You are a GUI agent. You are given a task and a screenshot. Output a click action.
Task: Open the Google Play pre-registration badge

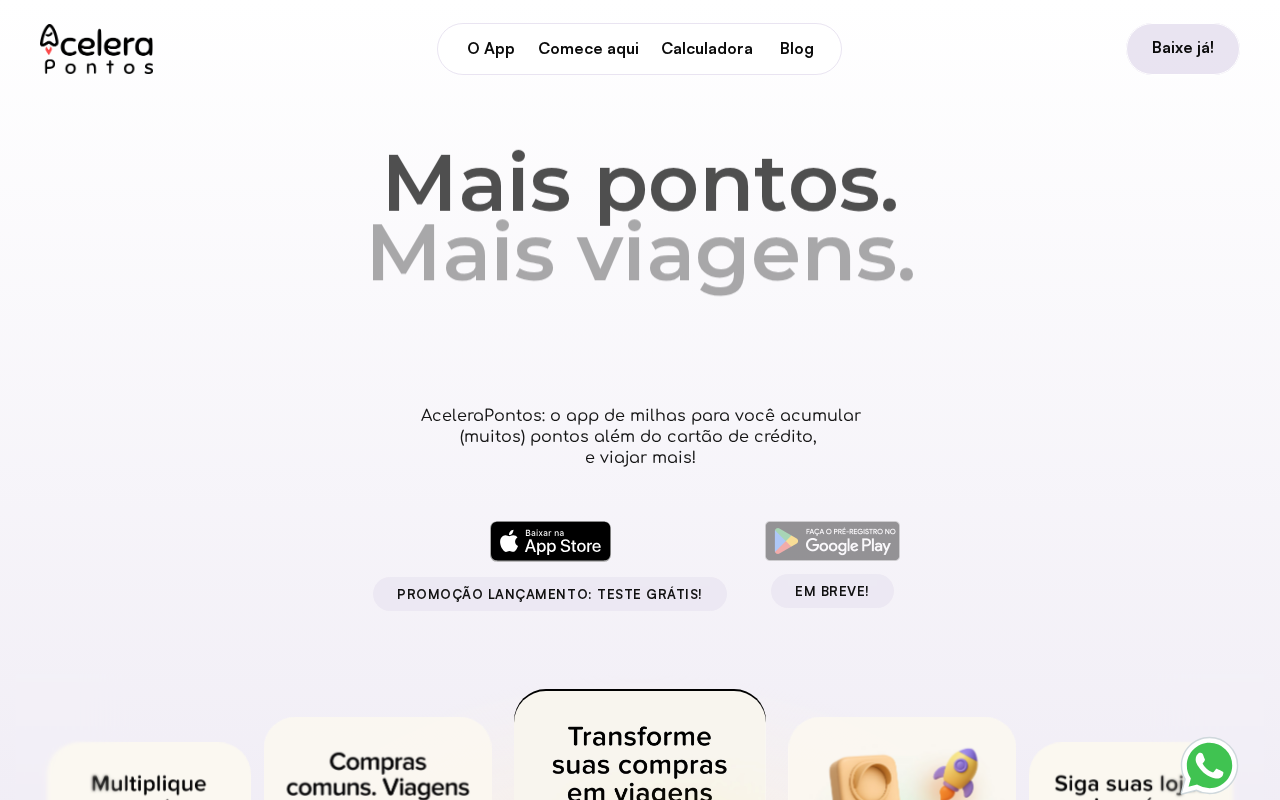pyautogui.click(x=832, y=541)
